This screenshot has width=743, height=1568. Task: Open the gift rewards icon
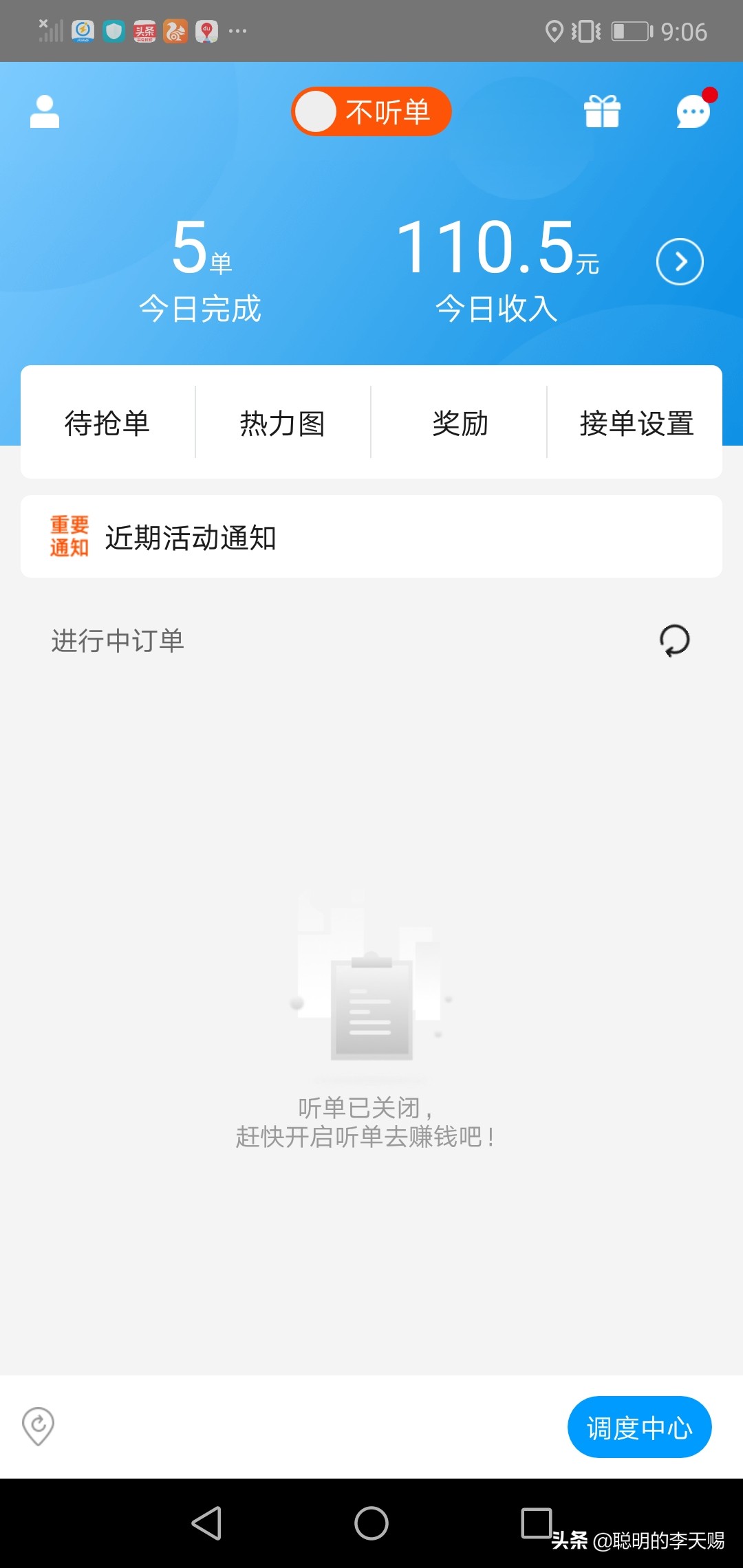click(602, 111)
